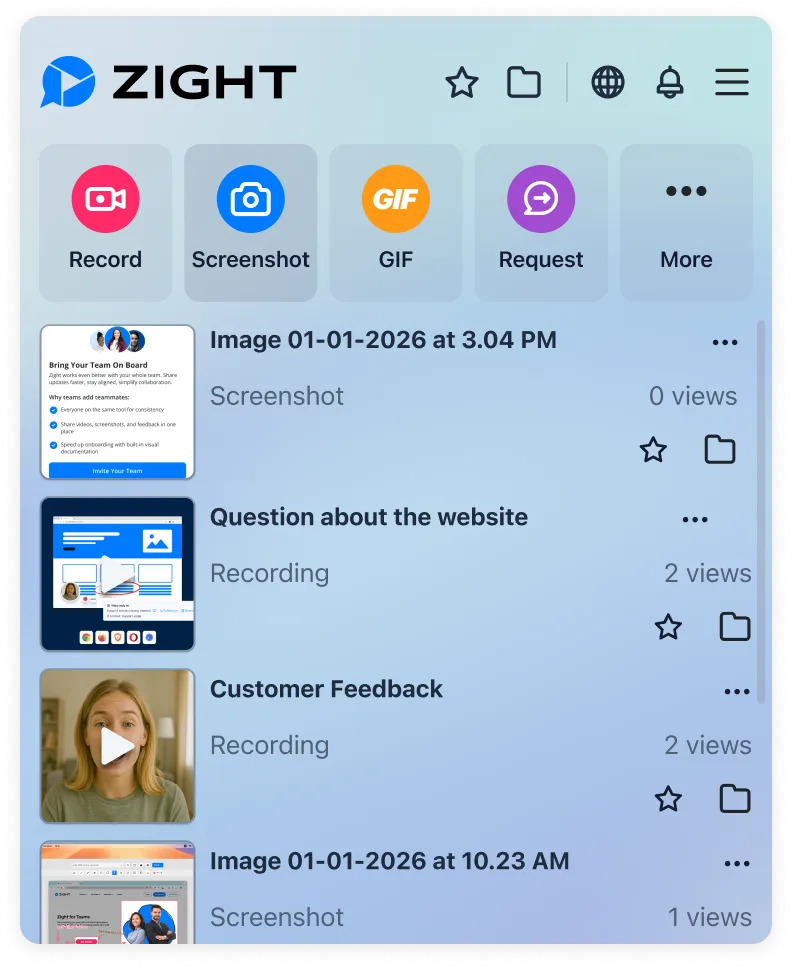Take a Screenshot
The height and width of the screenshot is (968, 792).
[x=251, y=223]
